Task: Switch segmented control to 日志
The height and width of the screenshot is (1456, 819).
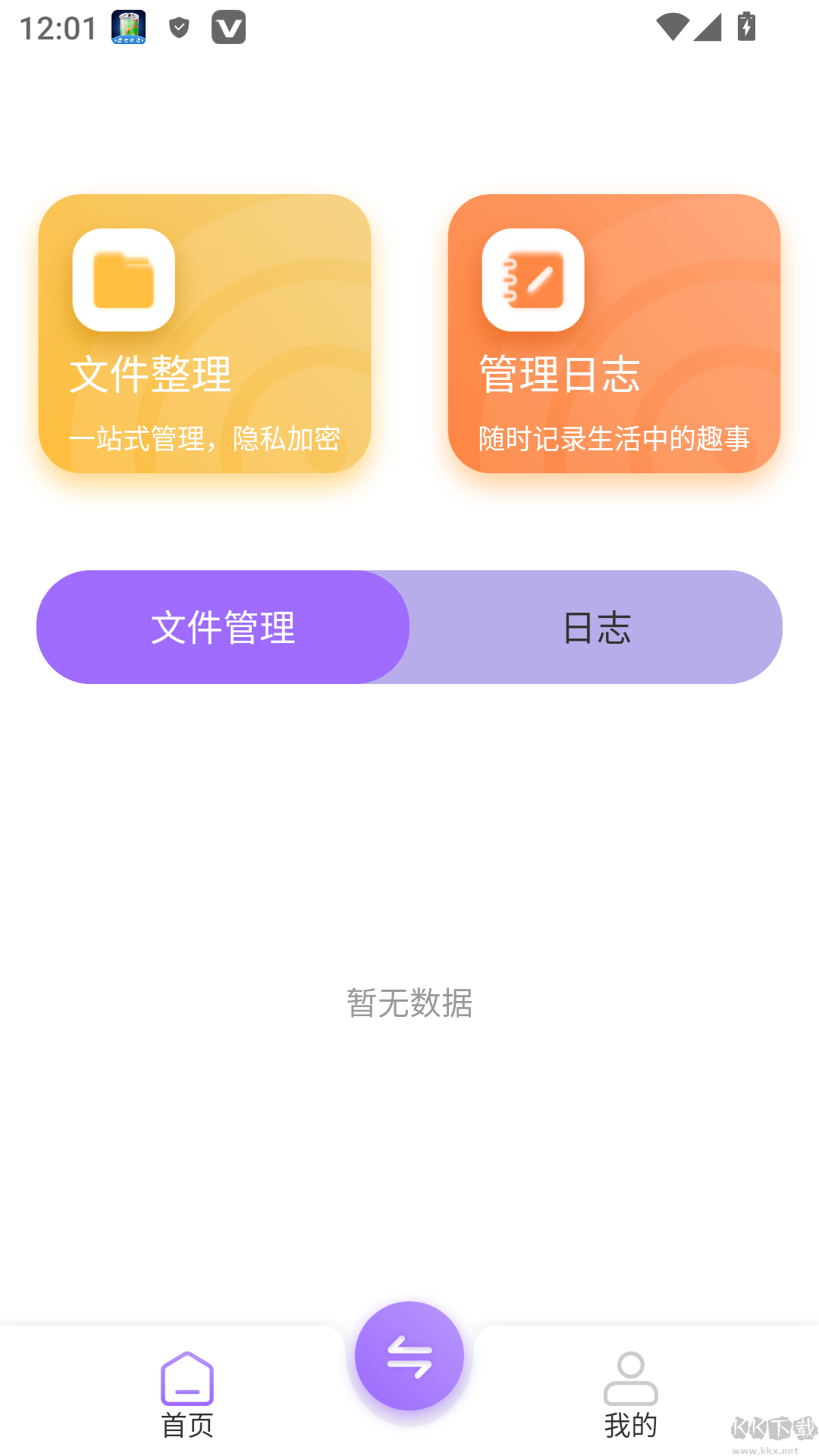Action: click(x=596, y=627)
